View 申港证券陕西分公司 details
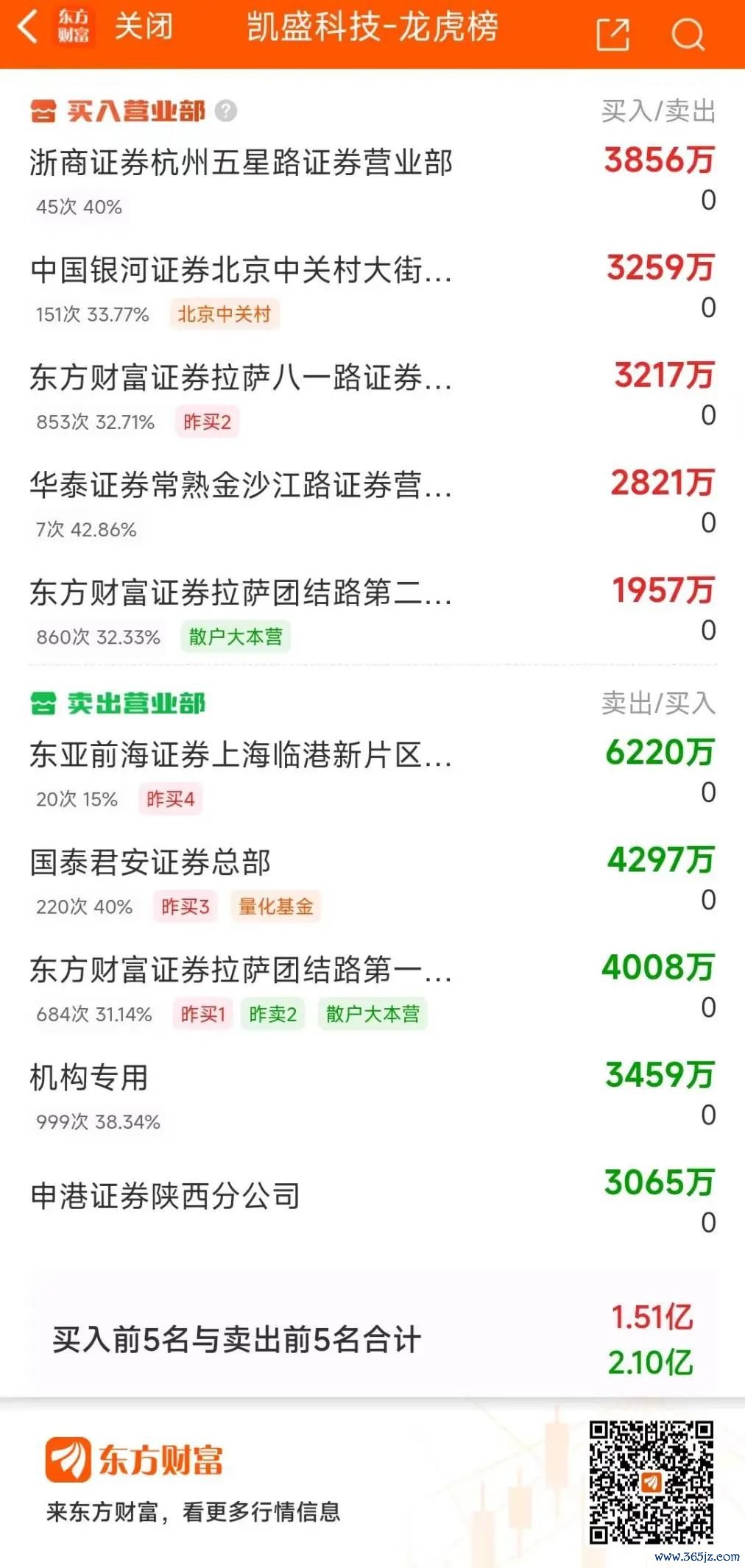The image size is (745, 1568). click(166, 1196)
